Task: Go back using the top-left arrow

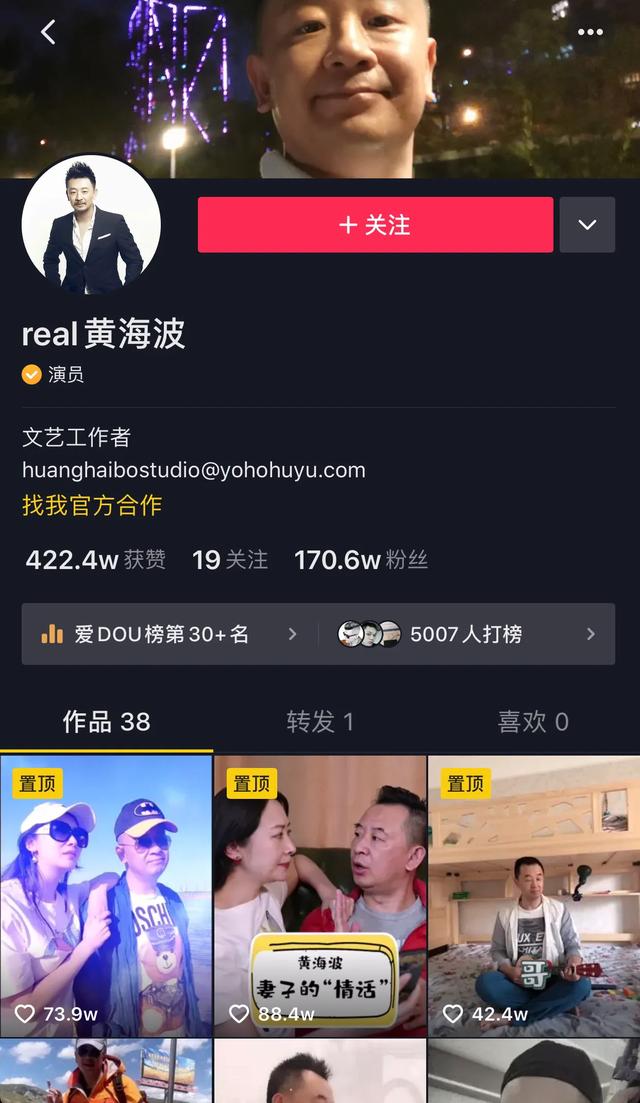Action: pos(48,32)
